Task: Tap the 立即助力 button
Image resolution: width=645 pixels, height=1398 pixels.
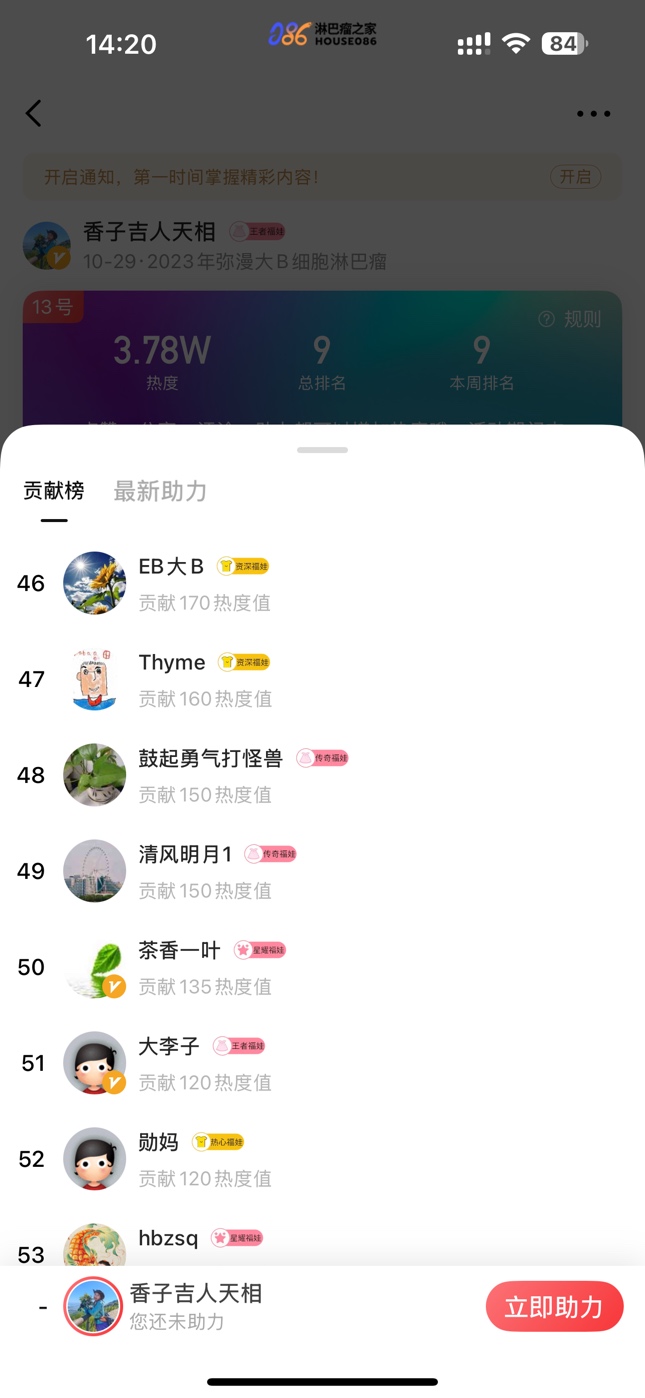Action: pos(554,1307)
